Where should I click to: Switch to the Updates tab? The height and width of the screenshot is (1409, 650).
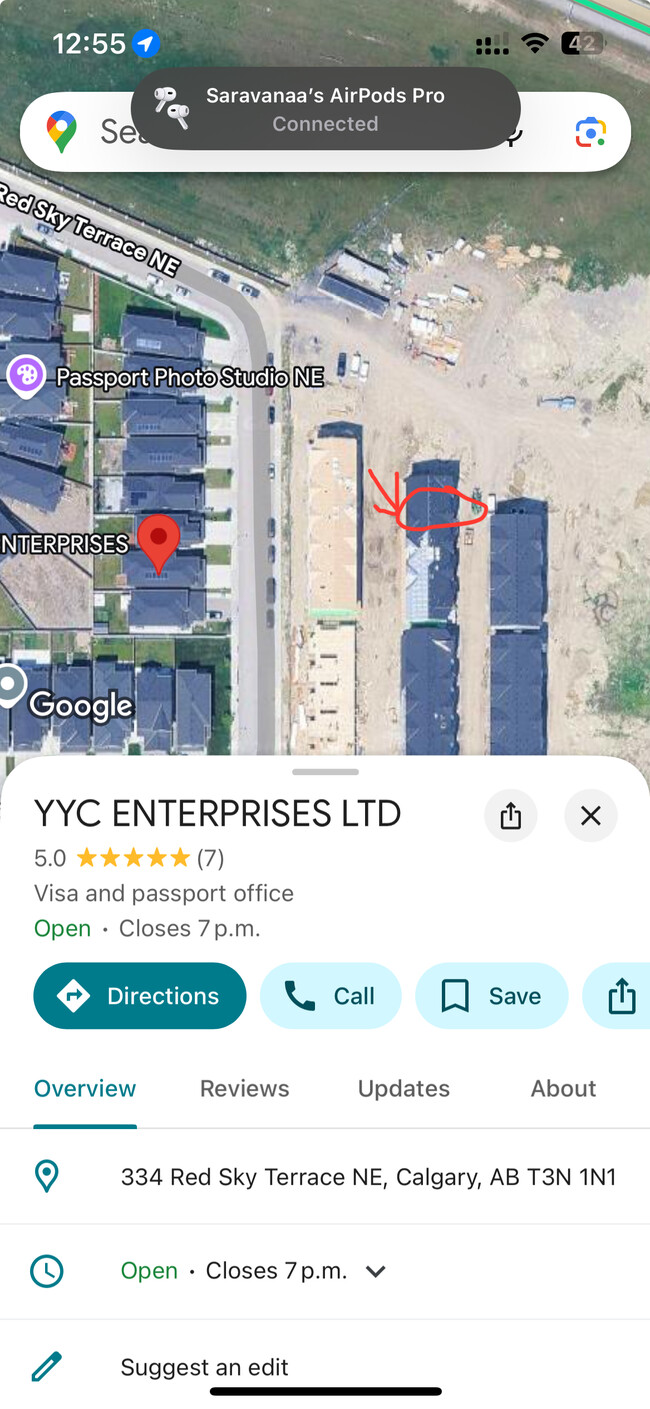[403, 1088]
